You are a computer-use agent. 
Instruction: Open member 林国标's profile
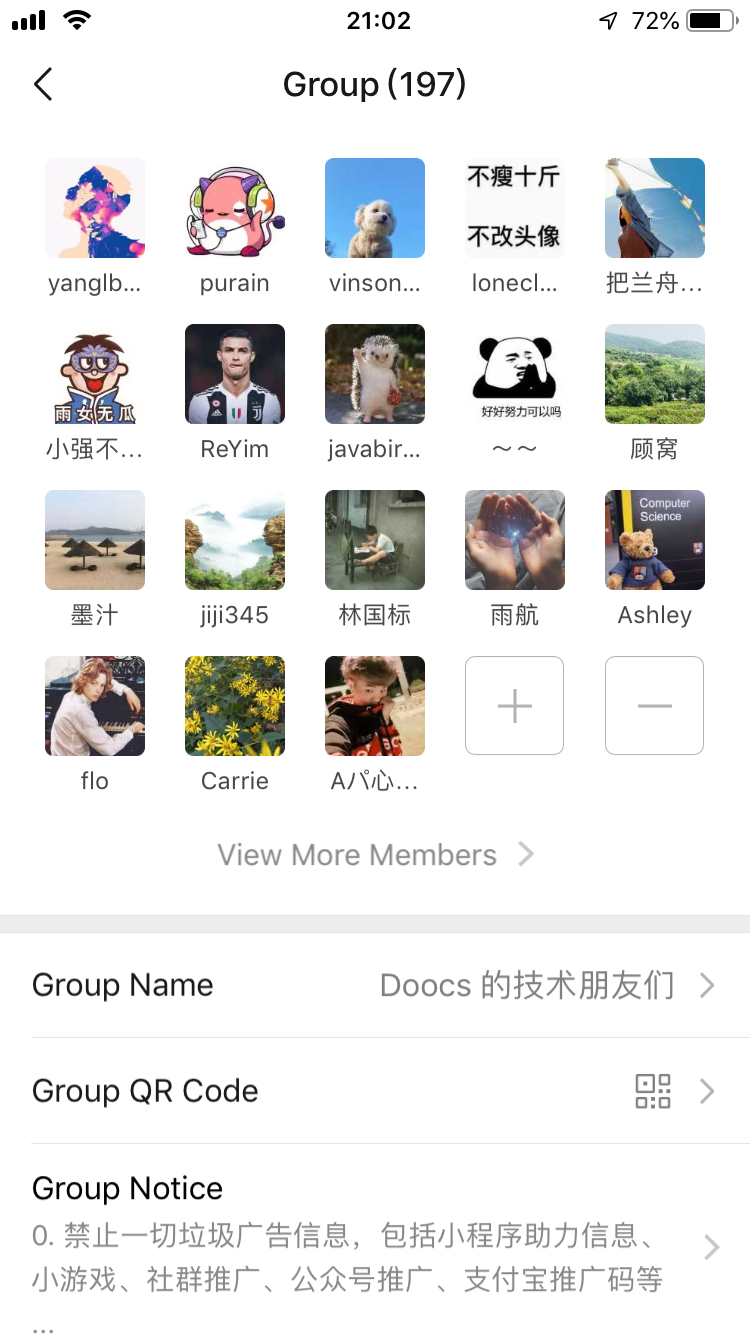click(x=375, y=540)
